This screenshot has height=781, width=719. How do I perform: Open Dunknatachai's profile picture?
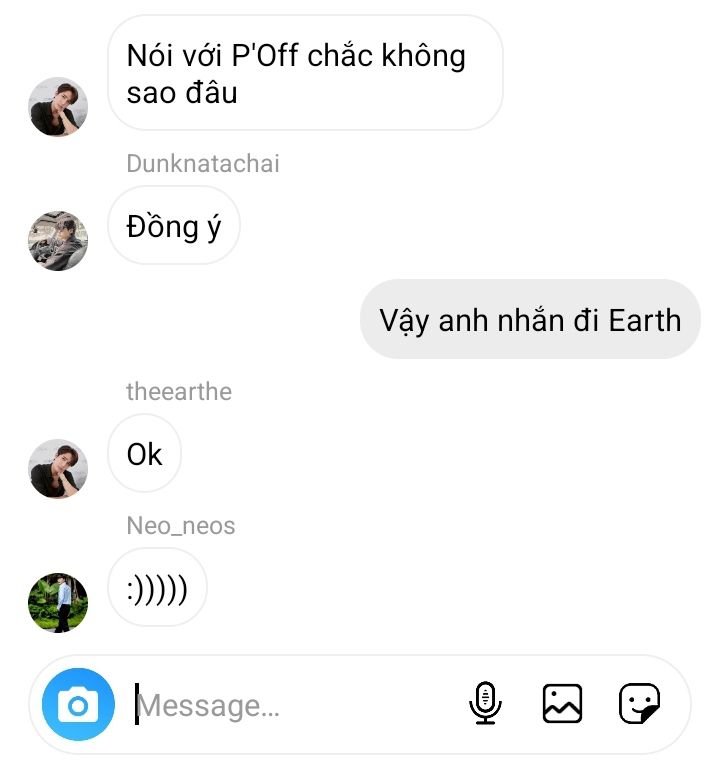pyautogui.click(x=58, y=240)
